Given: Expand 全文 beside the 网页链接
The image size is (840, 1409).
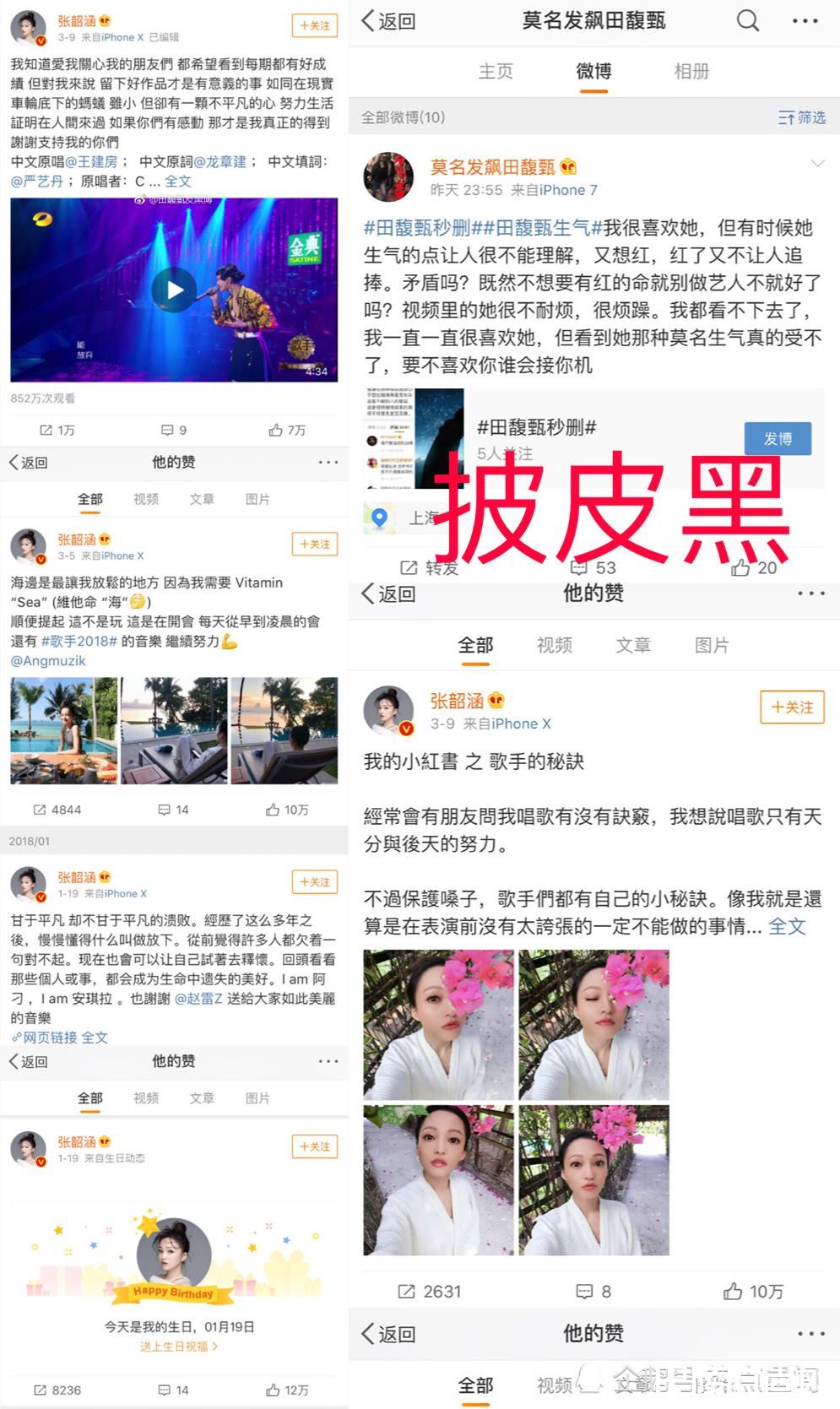Looking at the screenshot, I should [x=95, y=1038].
